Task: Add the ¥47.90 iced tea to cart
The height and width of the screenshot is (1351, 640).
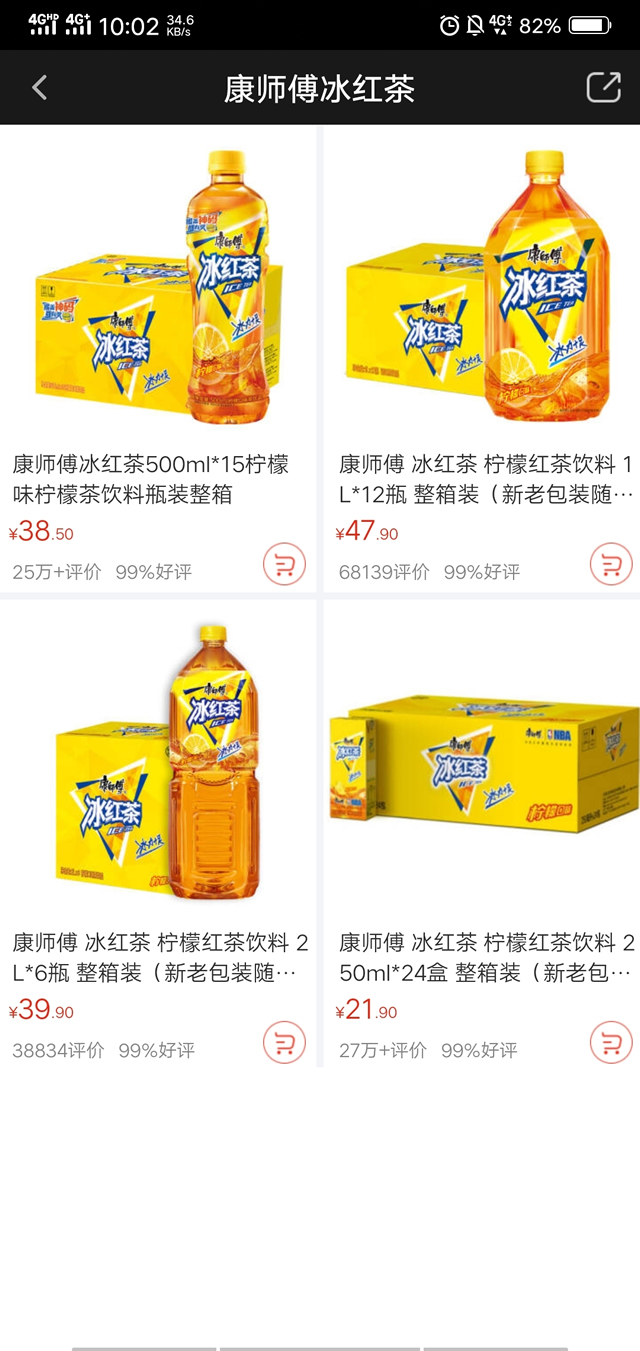Action: pos(610,564)
